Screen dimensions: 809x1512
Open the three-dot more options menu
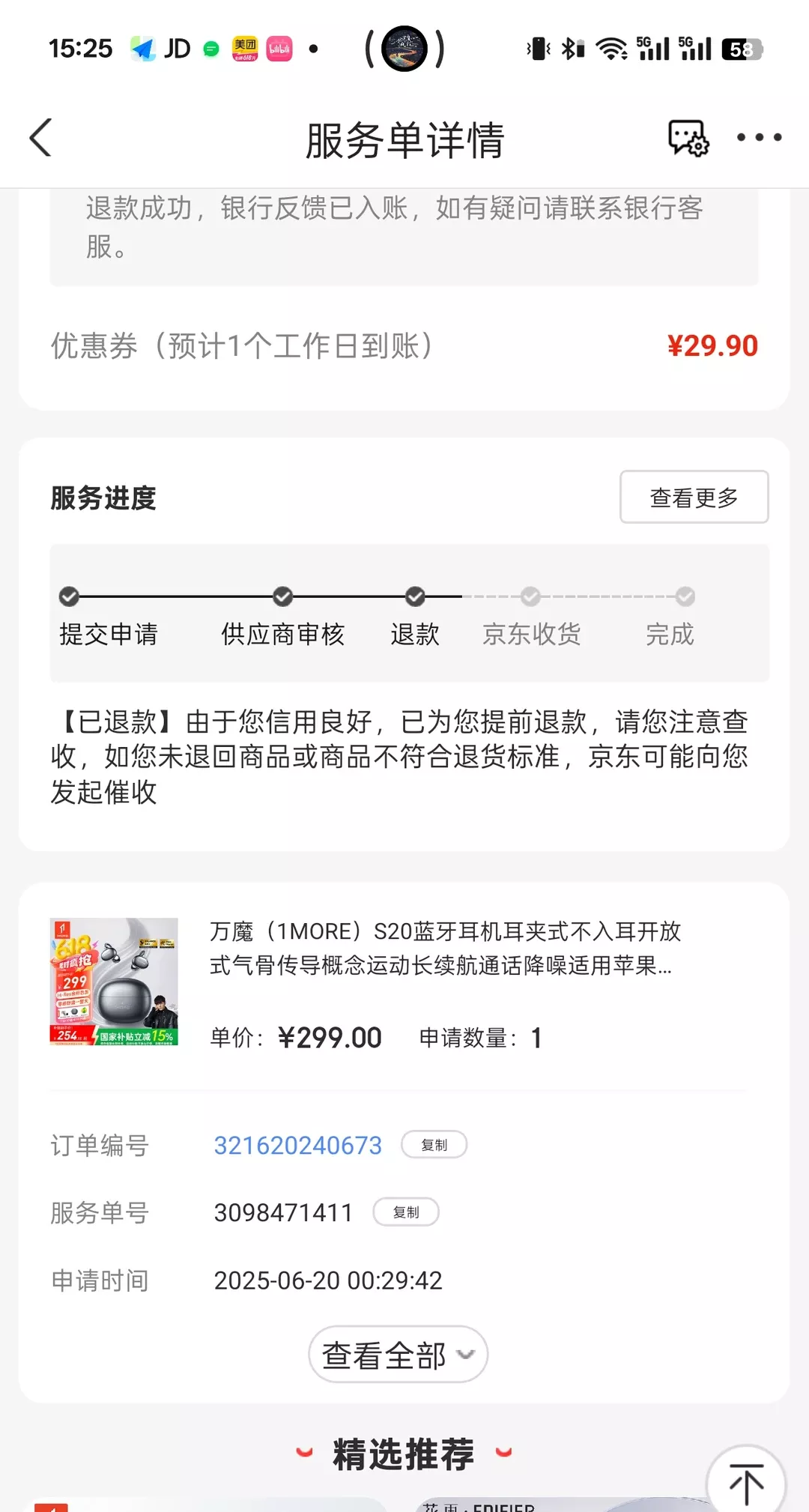click(x=760, y=138)
